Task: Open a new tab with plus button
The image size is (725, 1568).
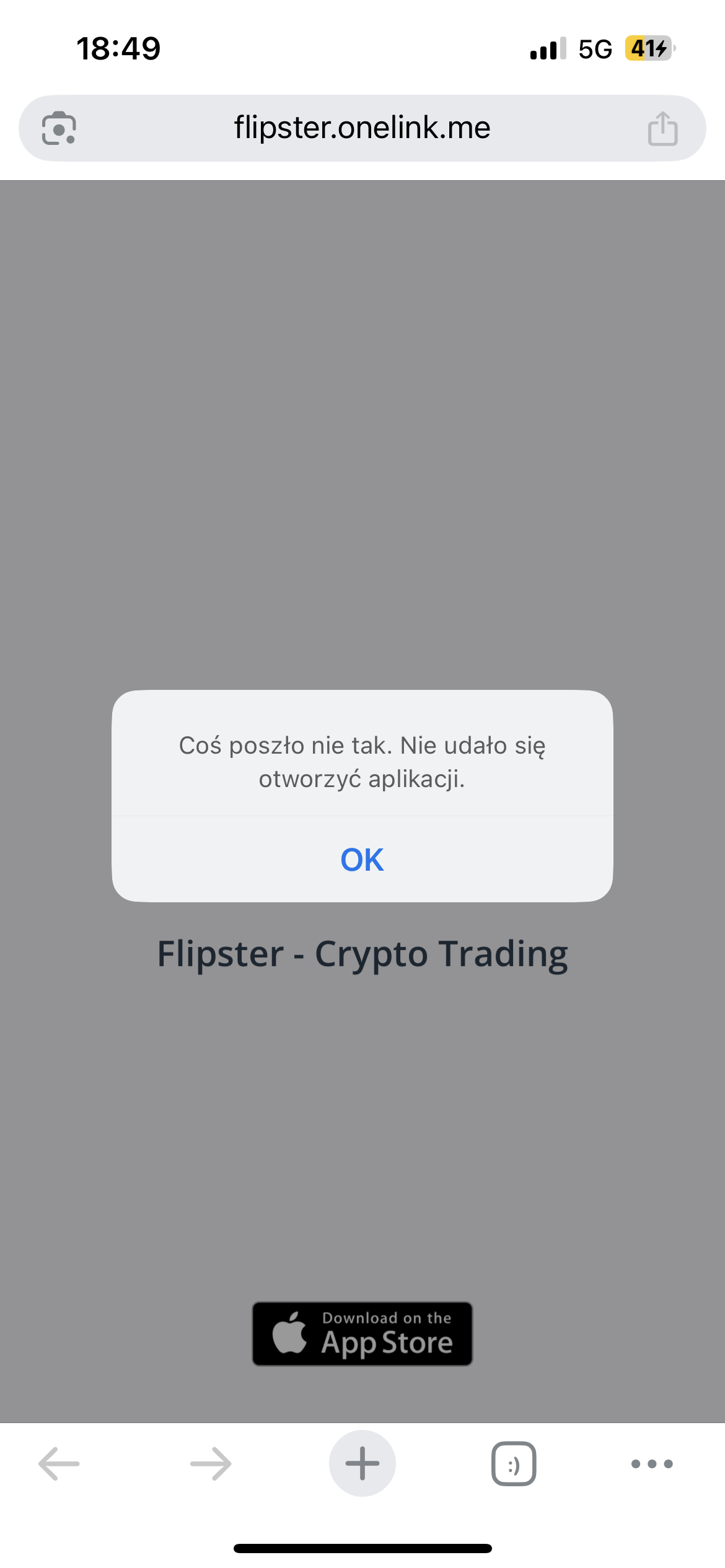Action: (362, 1463)
